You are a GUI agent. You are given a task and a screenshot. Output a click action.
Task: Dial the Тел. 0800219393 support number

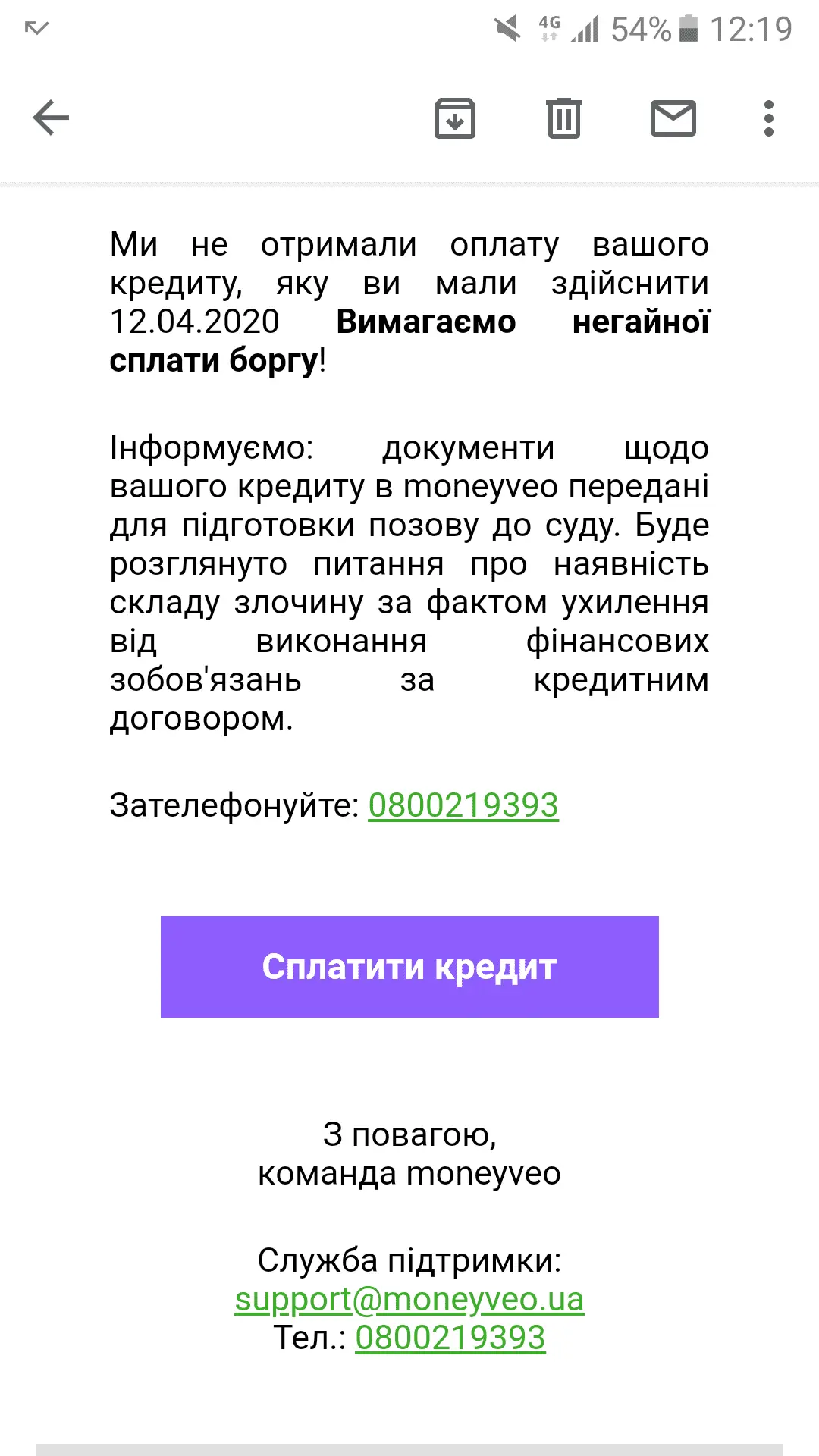click(x=450, y=1338)
